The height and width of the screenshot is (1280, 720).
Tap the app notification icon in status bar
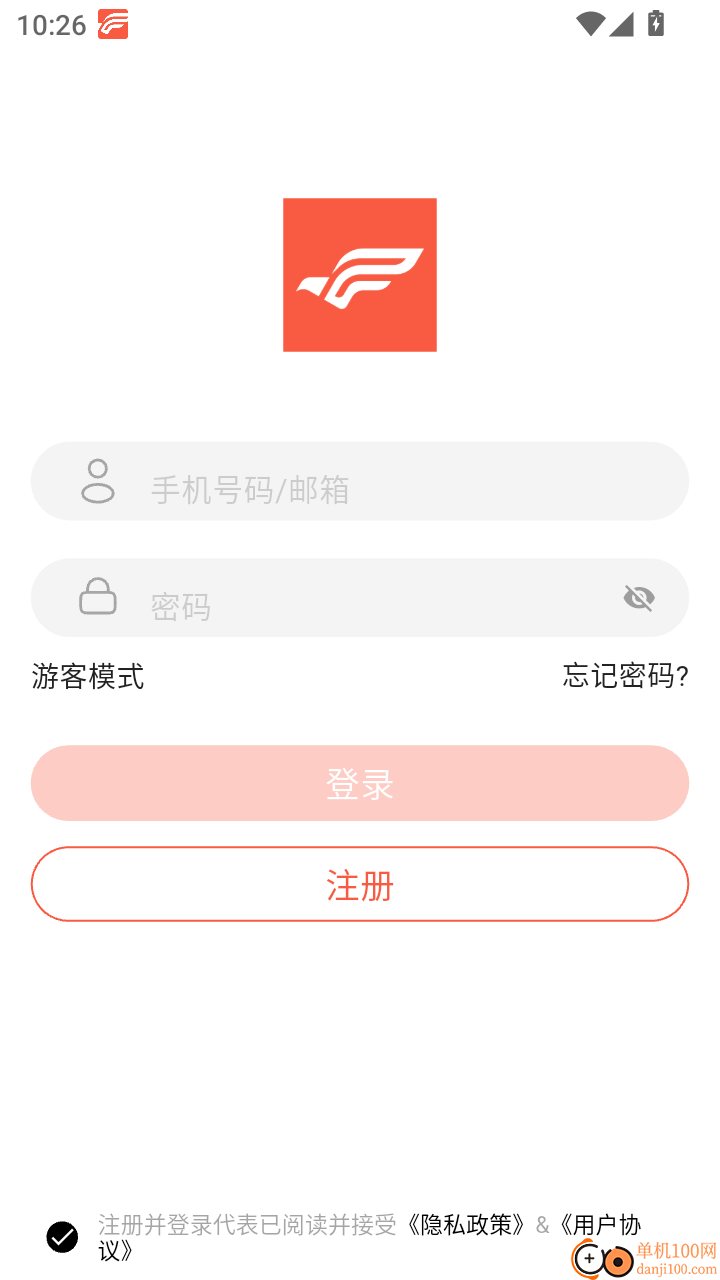[x=112, y=24]
